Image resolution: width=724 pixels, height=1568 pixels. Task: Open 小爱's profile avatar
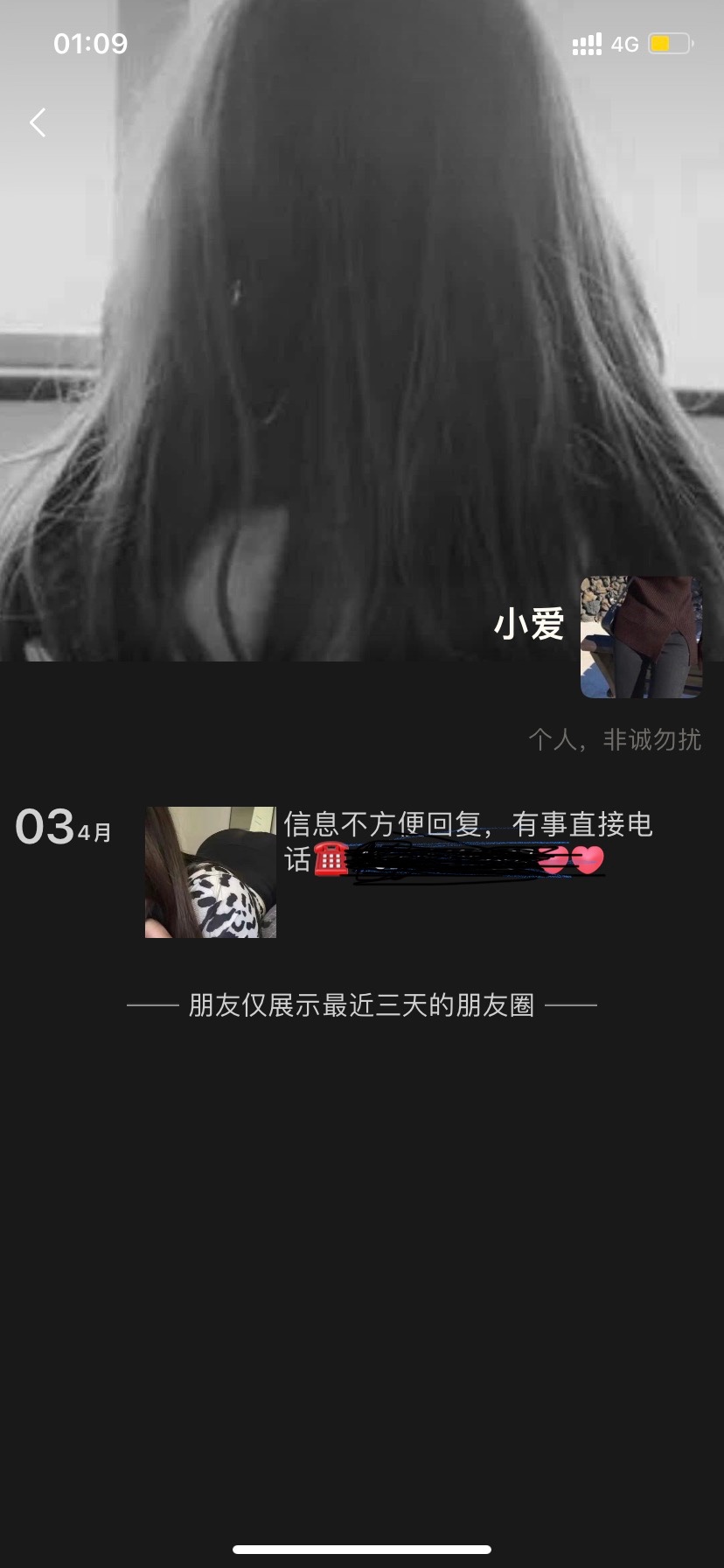pos(641,637)
